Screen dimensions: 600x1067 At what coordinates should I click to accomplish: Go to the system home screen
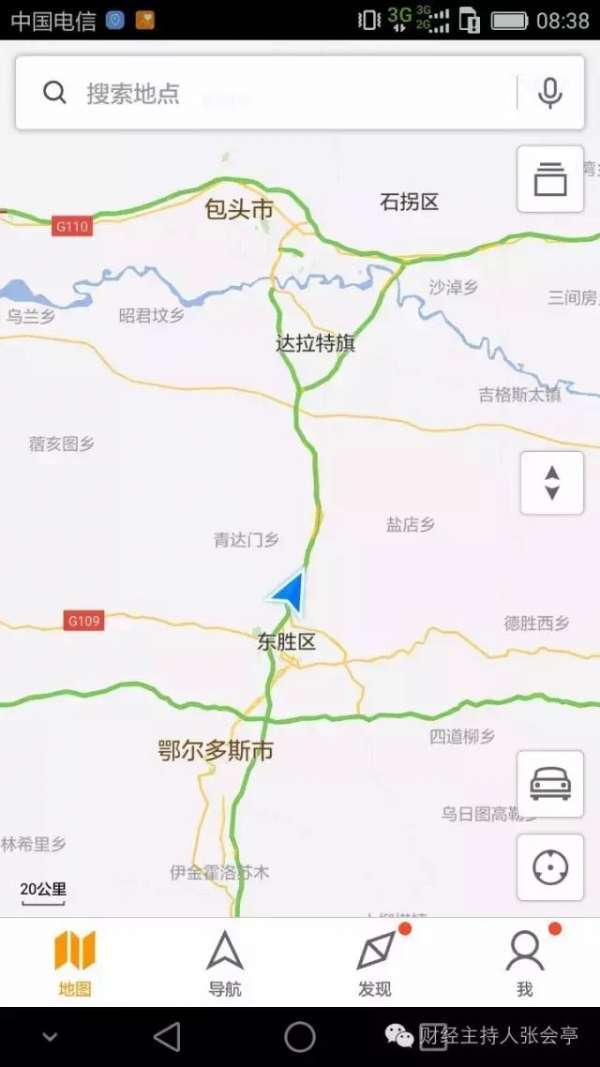[300, 1037]
